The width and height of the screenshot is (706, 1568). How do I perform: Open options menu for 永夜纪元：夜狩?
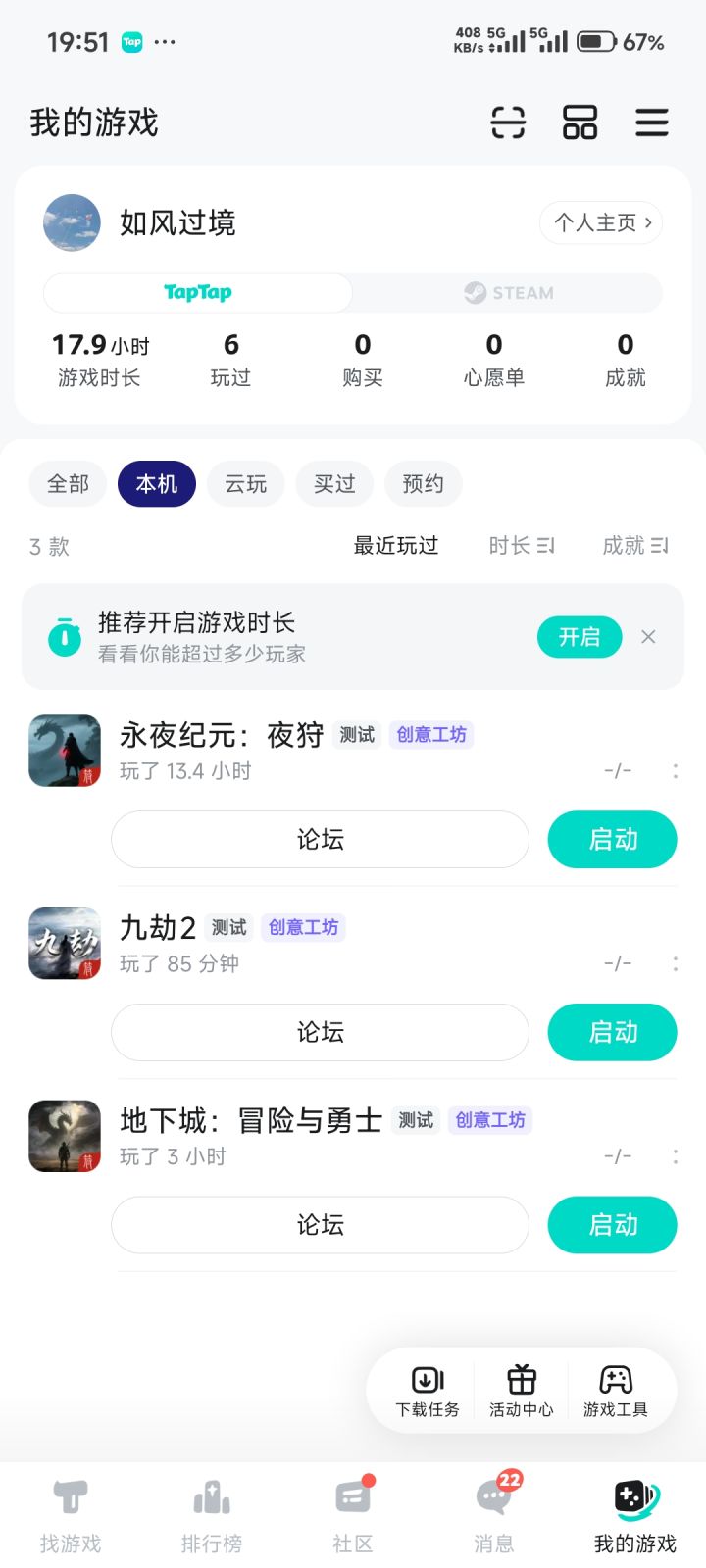pyautogui.click(x=676, y=770)
